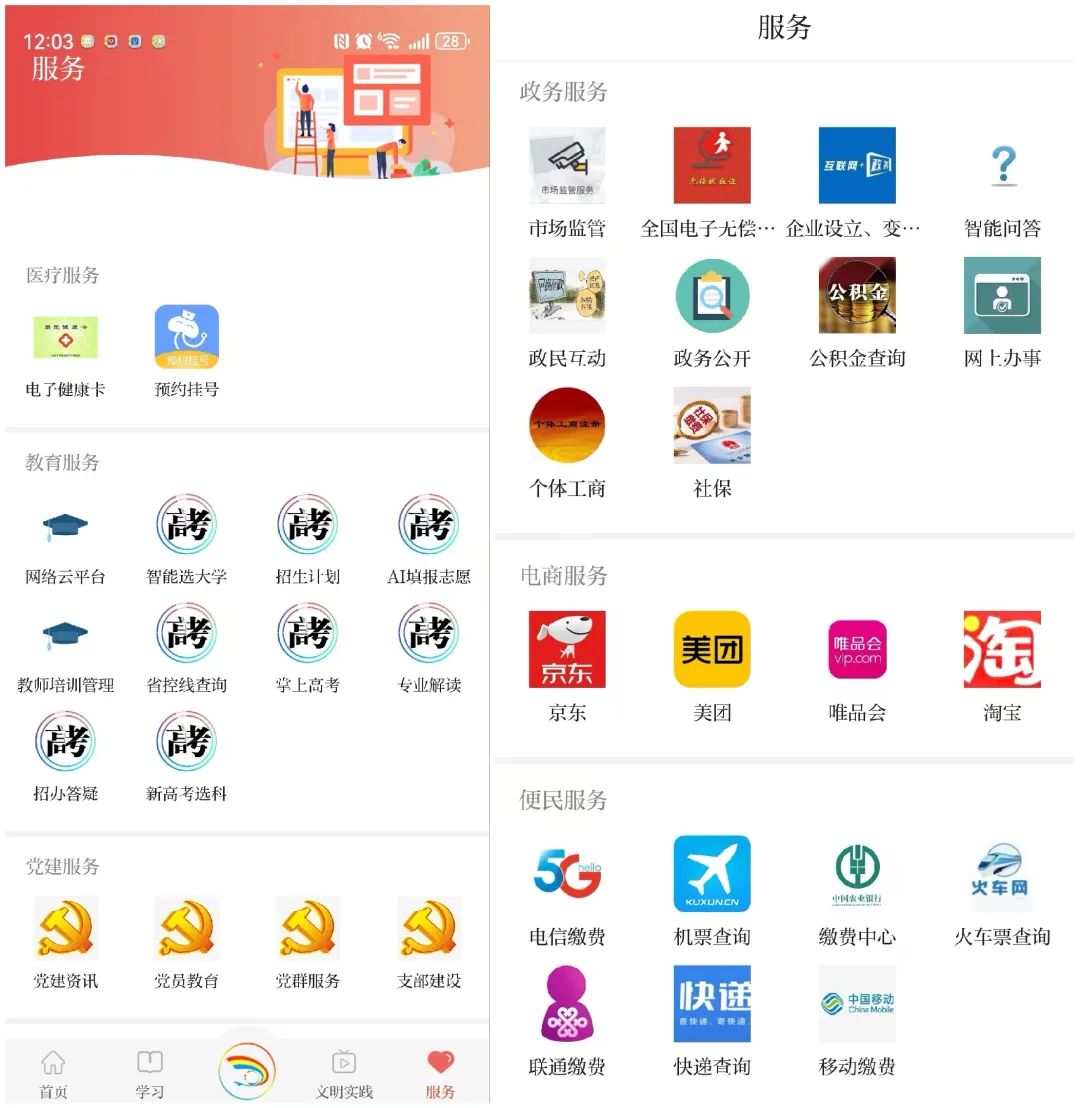Open AI填报志愿
This screenshot has height=1108, width=1080.
pos(429,528)
